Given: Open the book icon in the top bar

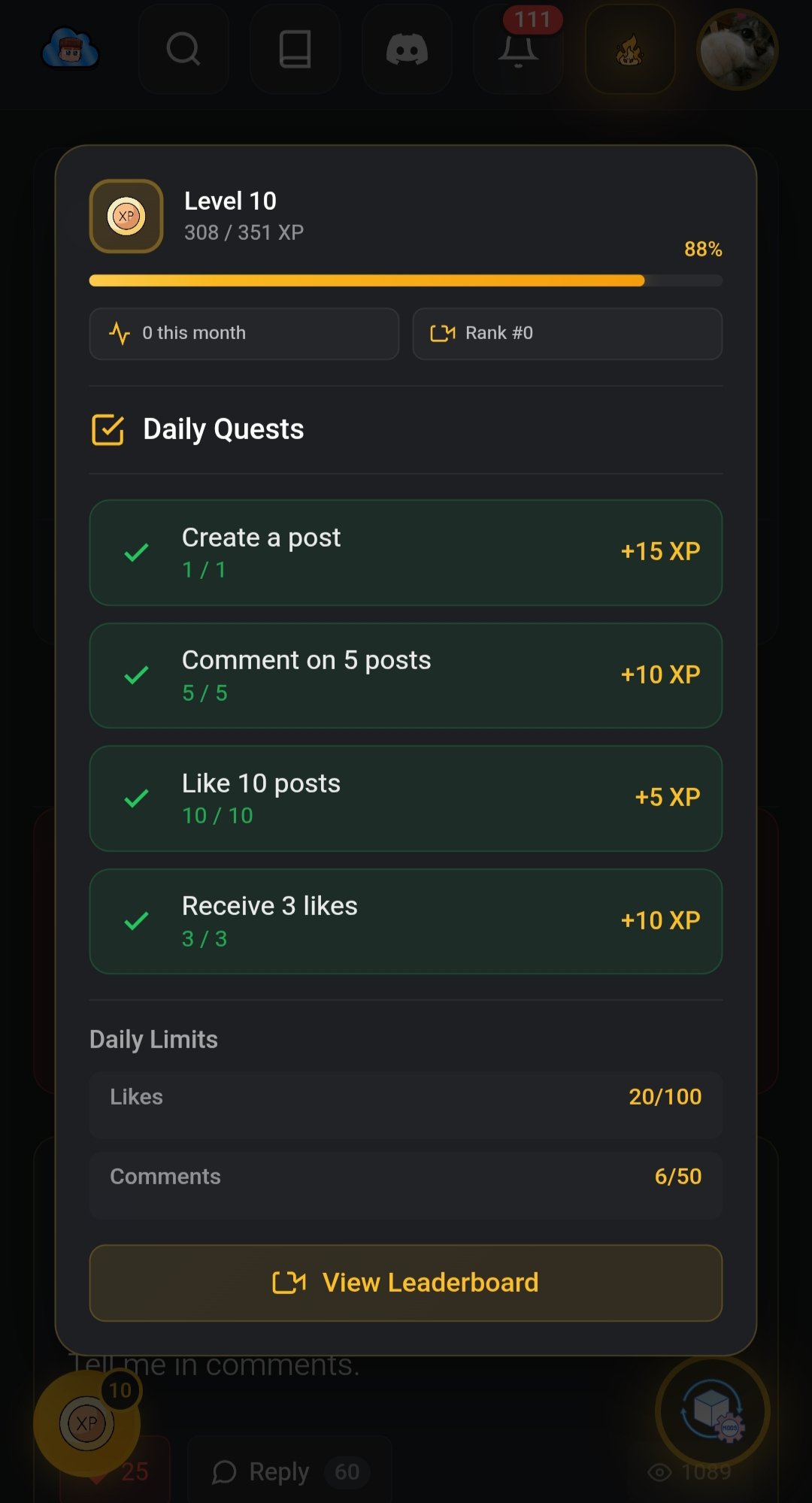Looking at the screenshot, I should pyautogui.click(x=295, y=50).
